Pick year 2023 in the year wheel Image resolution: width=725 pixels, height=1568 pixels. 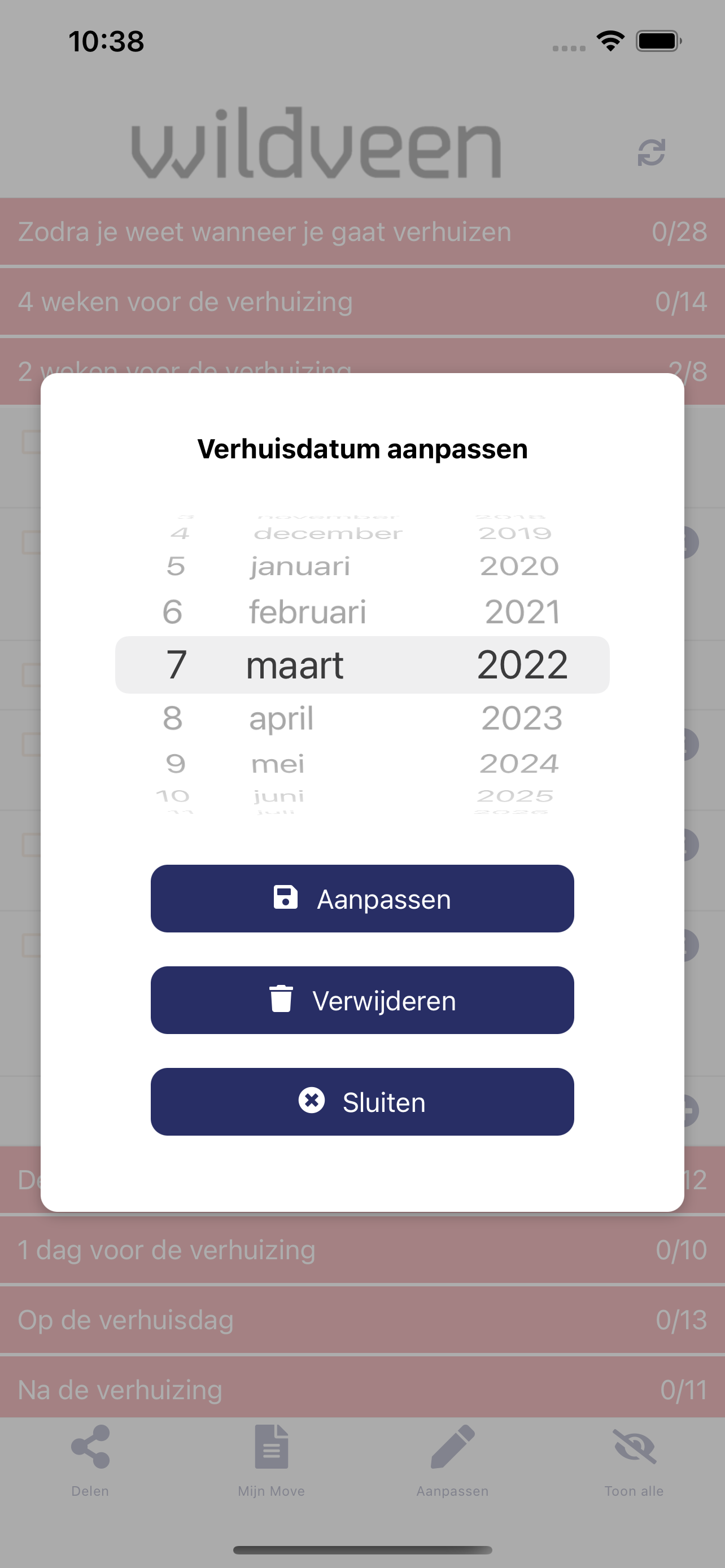[x=522, y=719]
